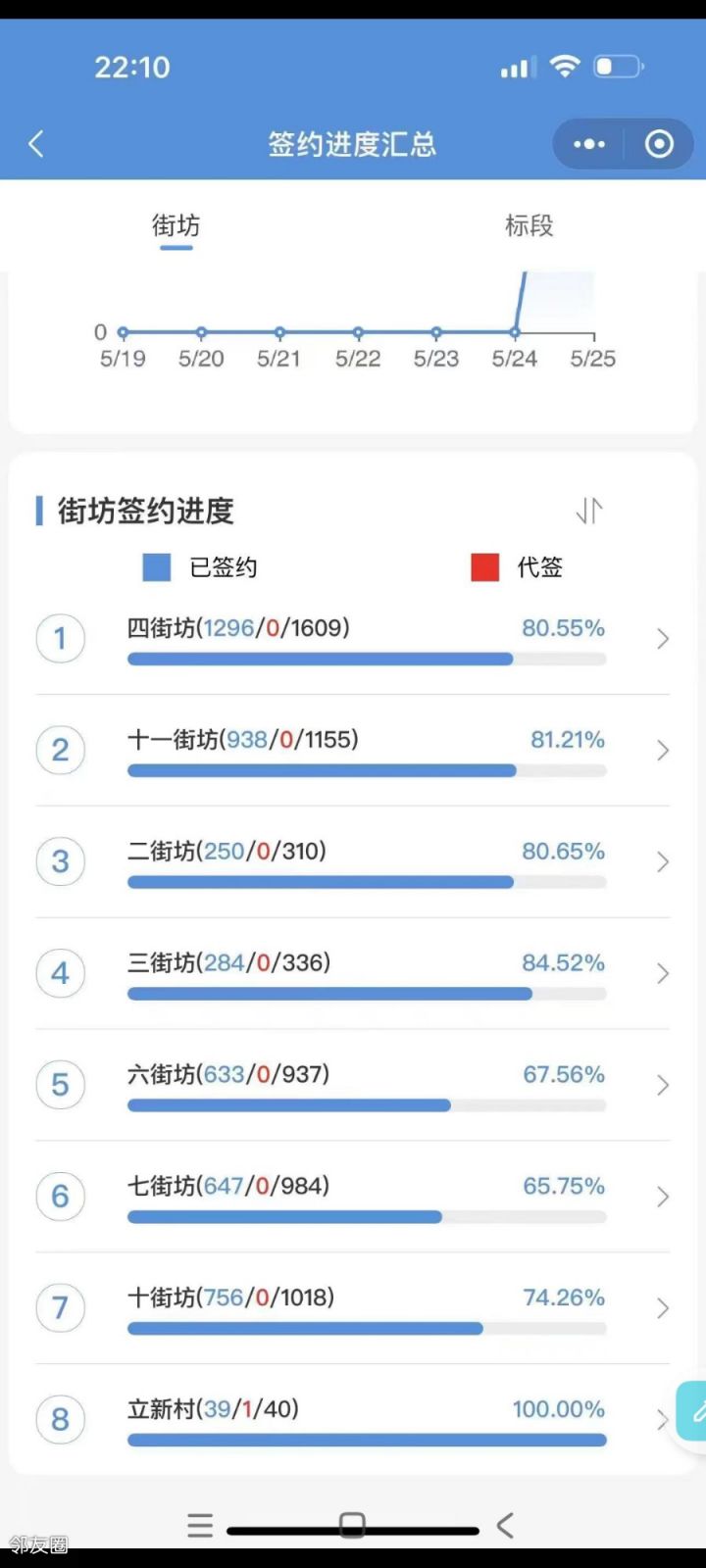The image size is (706, 1568).
Task: Select the 街坊 tab
Action: point(176,225)
